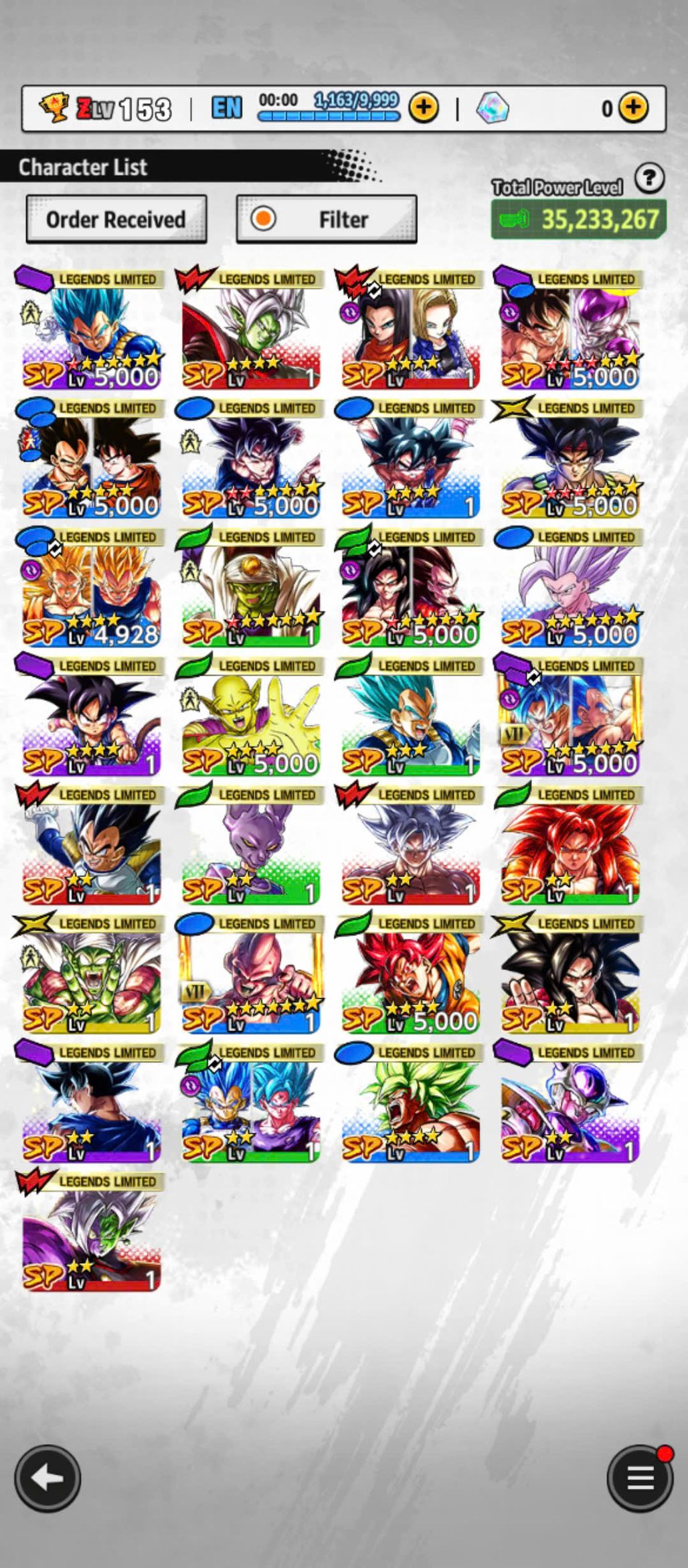
Task: Select the Bardock and Frieza duo card
Action: [x=570, y=329]
